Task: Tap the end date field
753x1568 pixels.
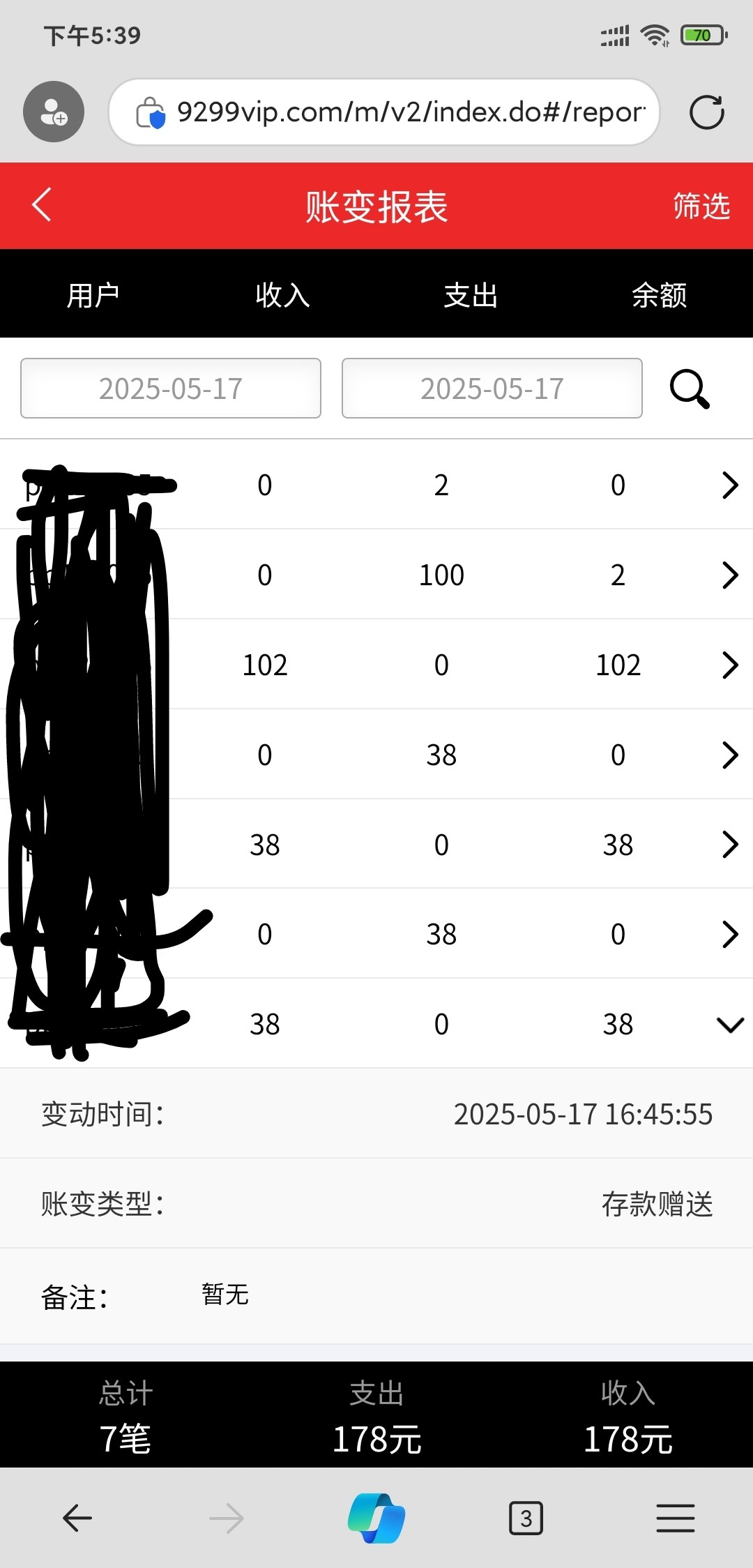Action: (492, 389)
